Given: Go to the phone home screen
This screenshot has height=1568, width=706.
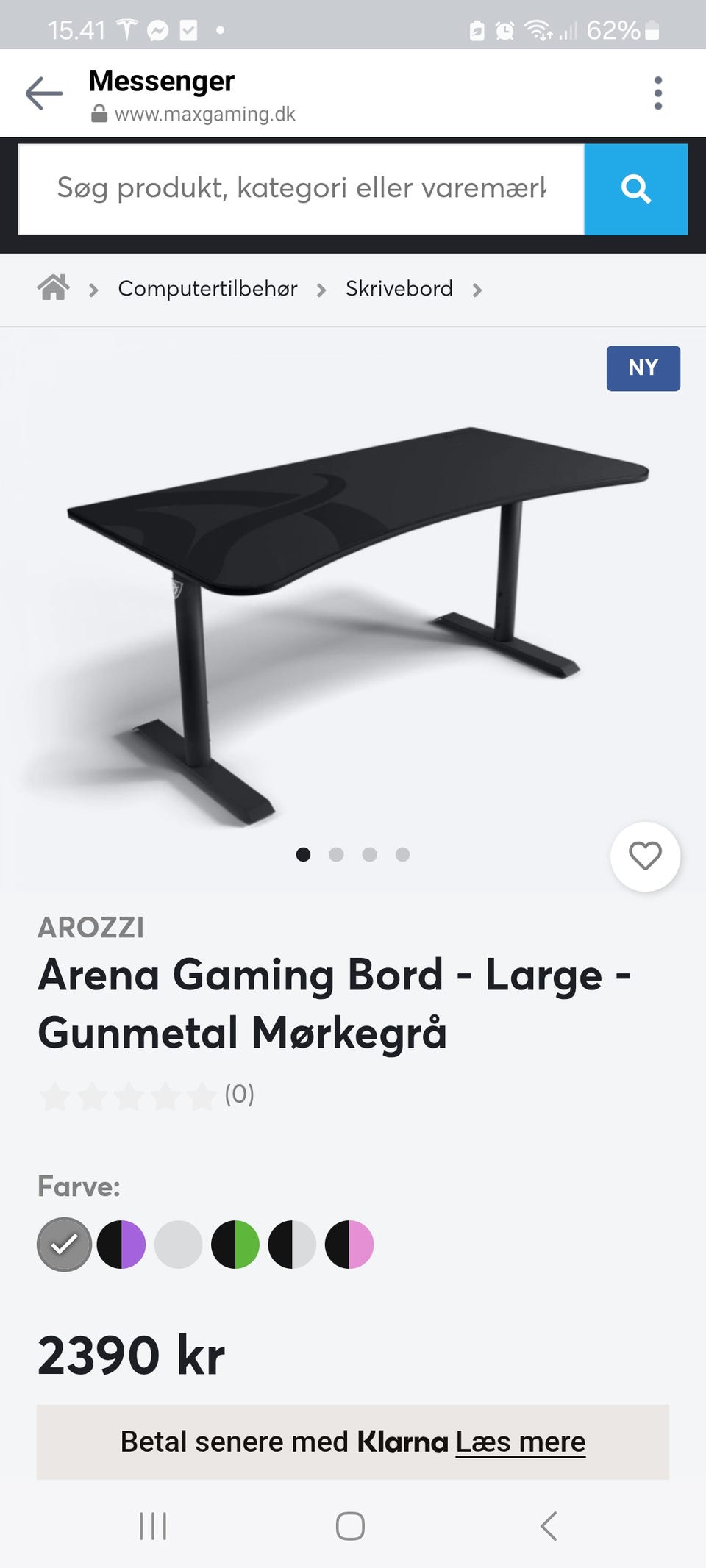Looking at the screenshot, I should (350, 1526).
